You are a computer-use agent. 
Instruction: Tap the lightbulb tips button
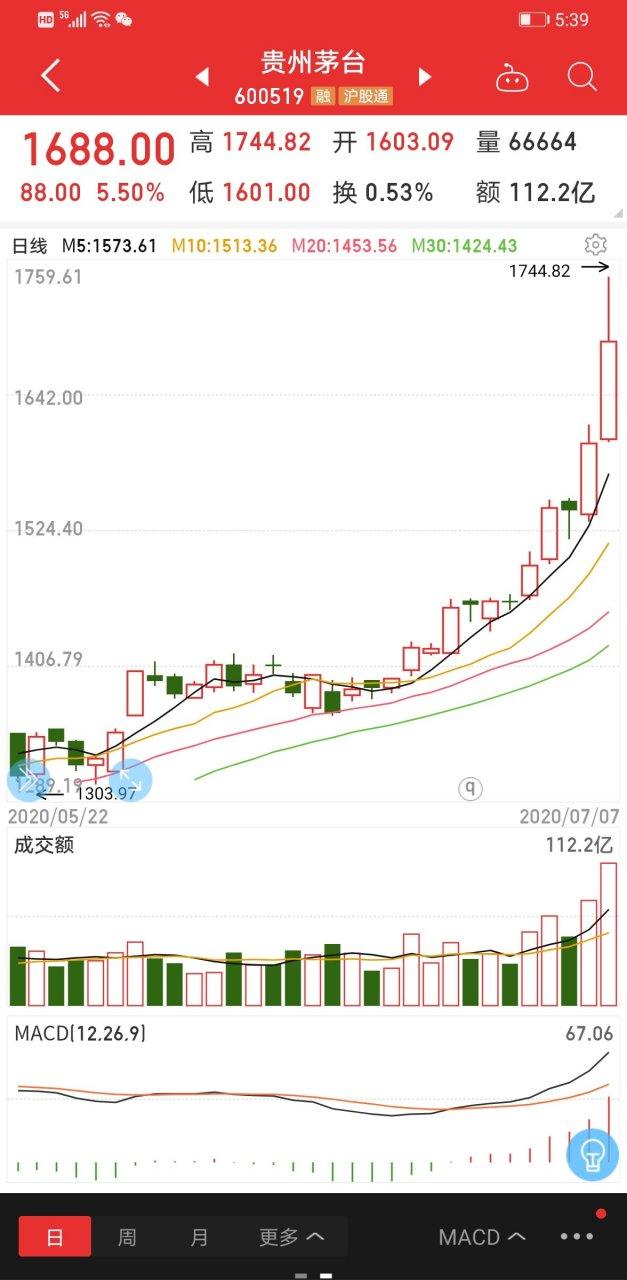coord(592,1156)
